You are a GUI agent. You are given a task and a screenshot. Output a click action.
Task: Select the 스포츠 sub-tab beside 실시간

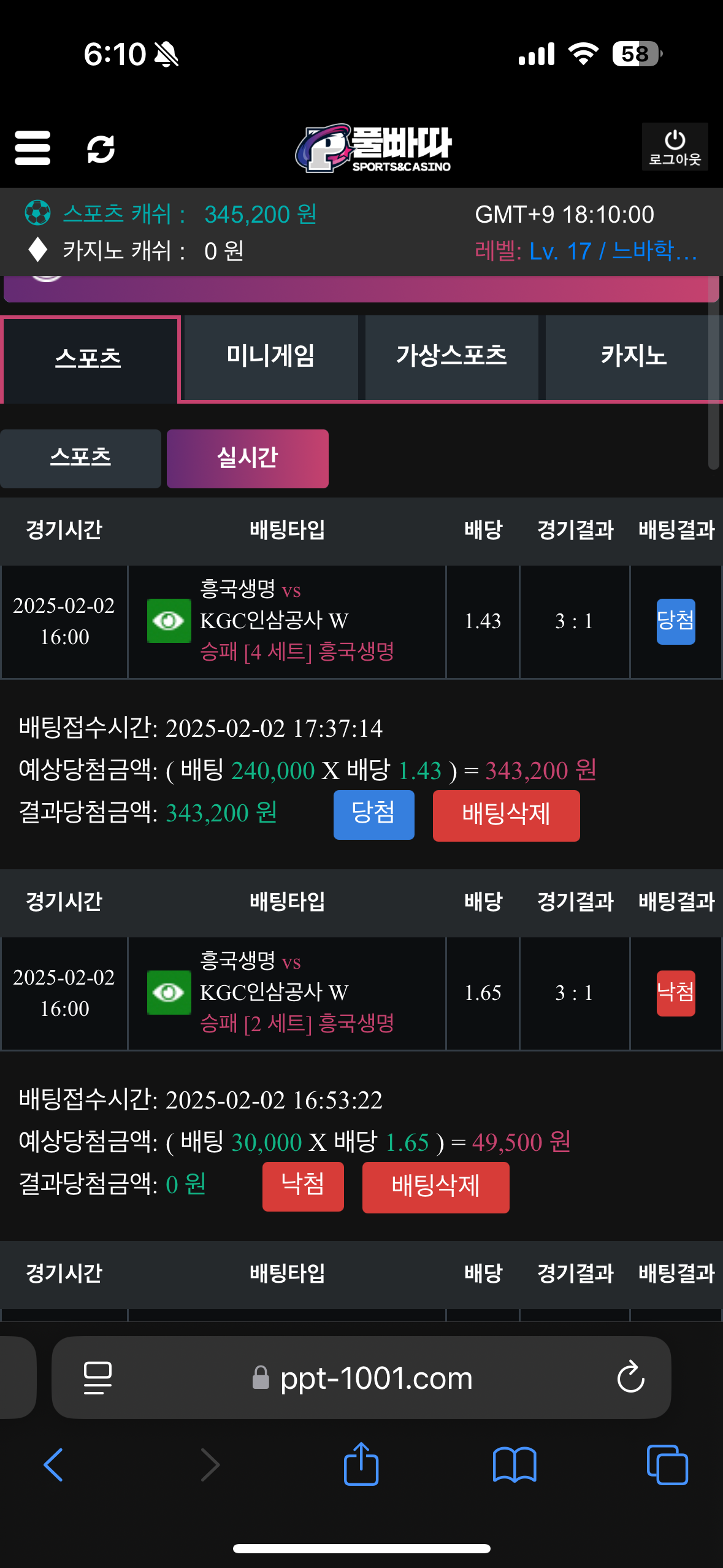(x=80, y=458)
